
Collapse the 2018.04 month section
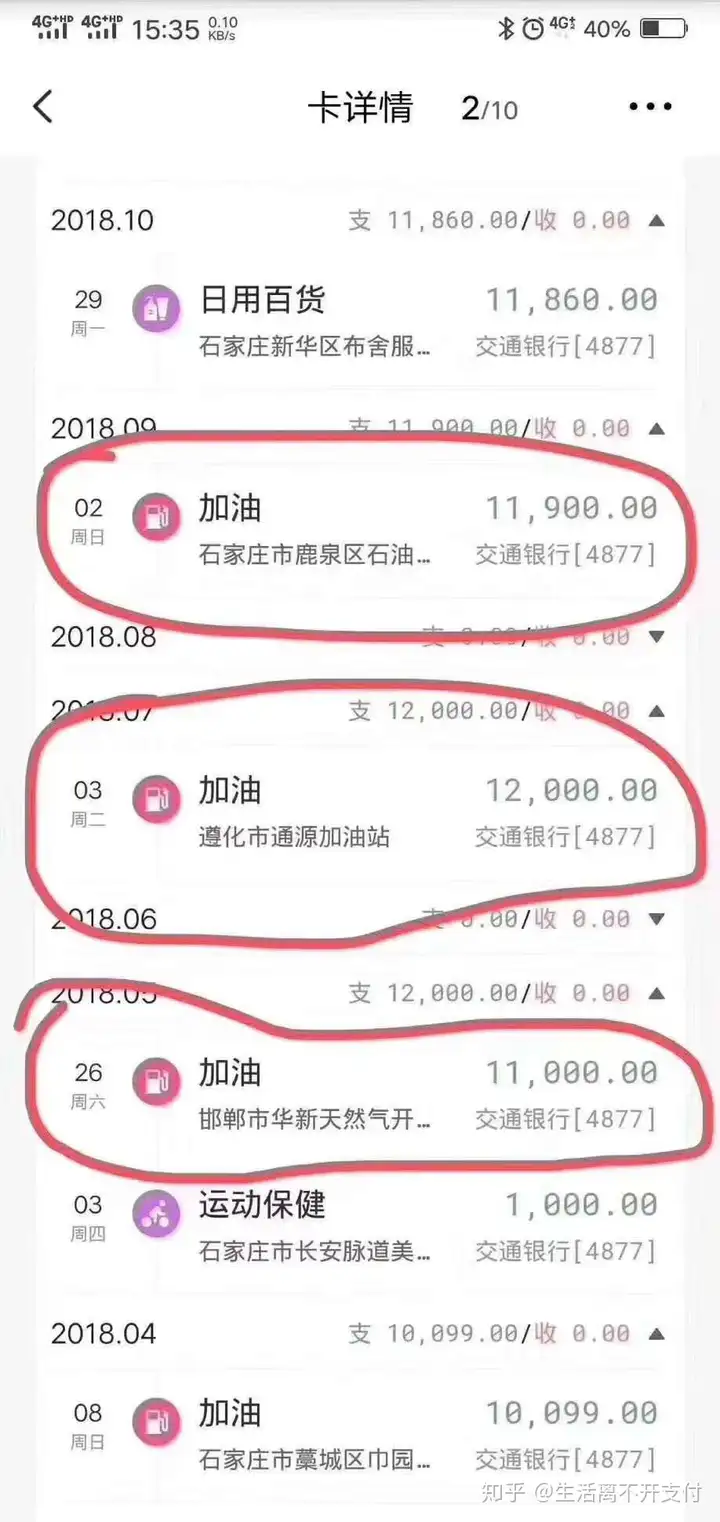(x=656, y=1334)
